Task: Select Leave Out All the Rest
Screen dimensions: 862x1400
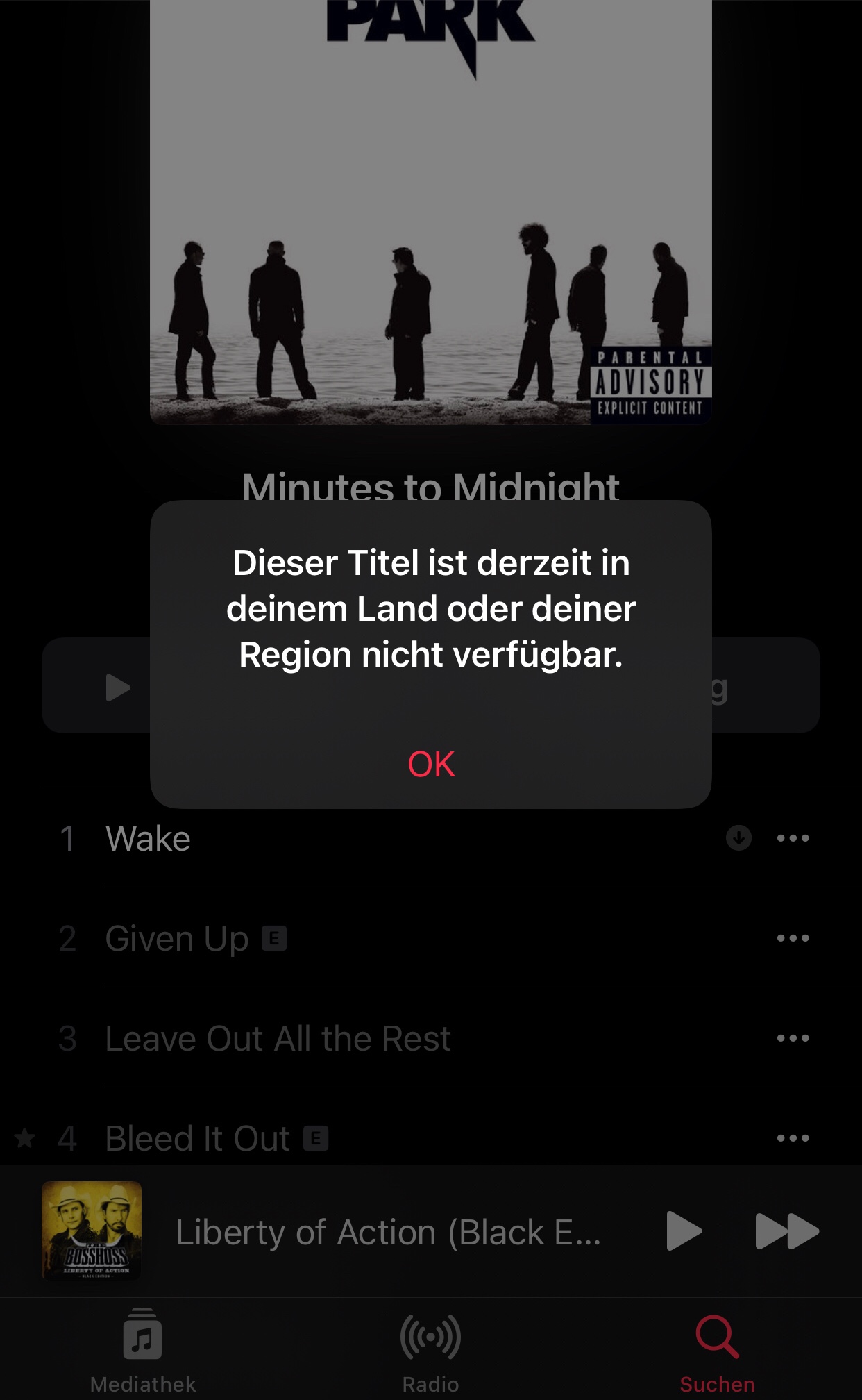Action: pos(278,1038)
